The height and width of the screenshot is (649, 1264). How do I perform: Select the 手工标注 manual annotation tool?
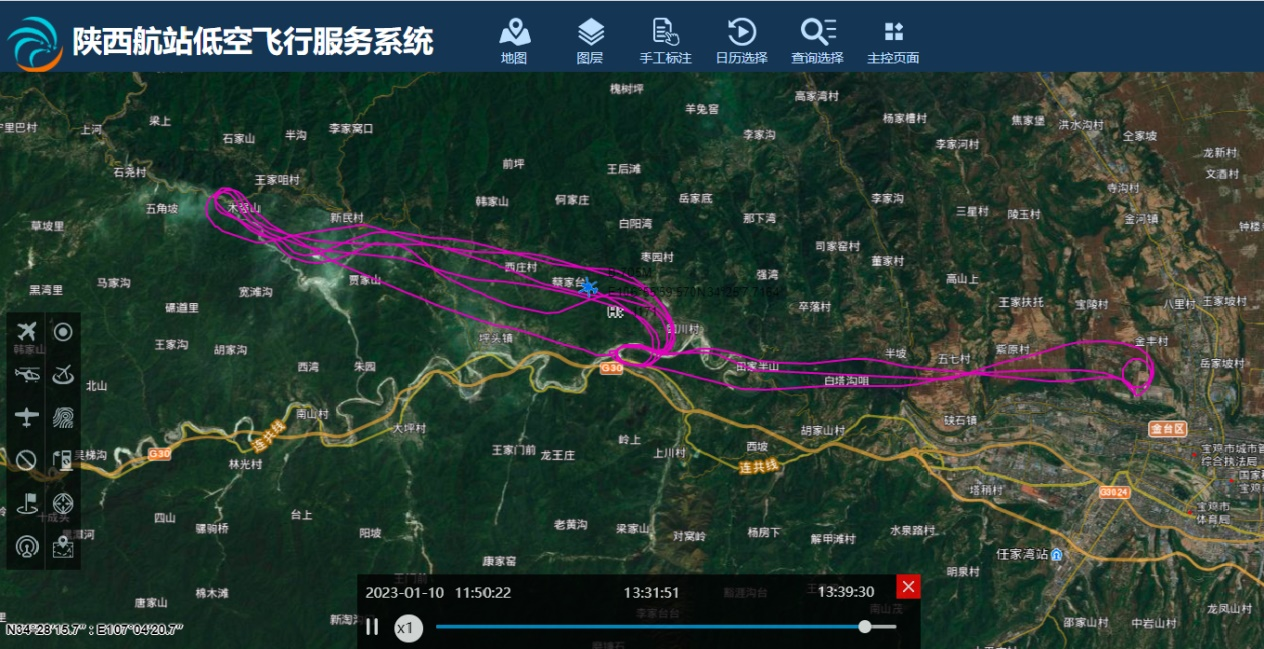tap(665, 42)
